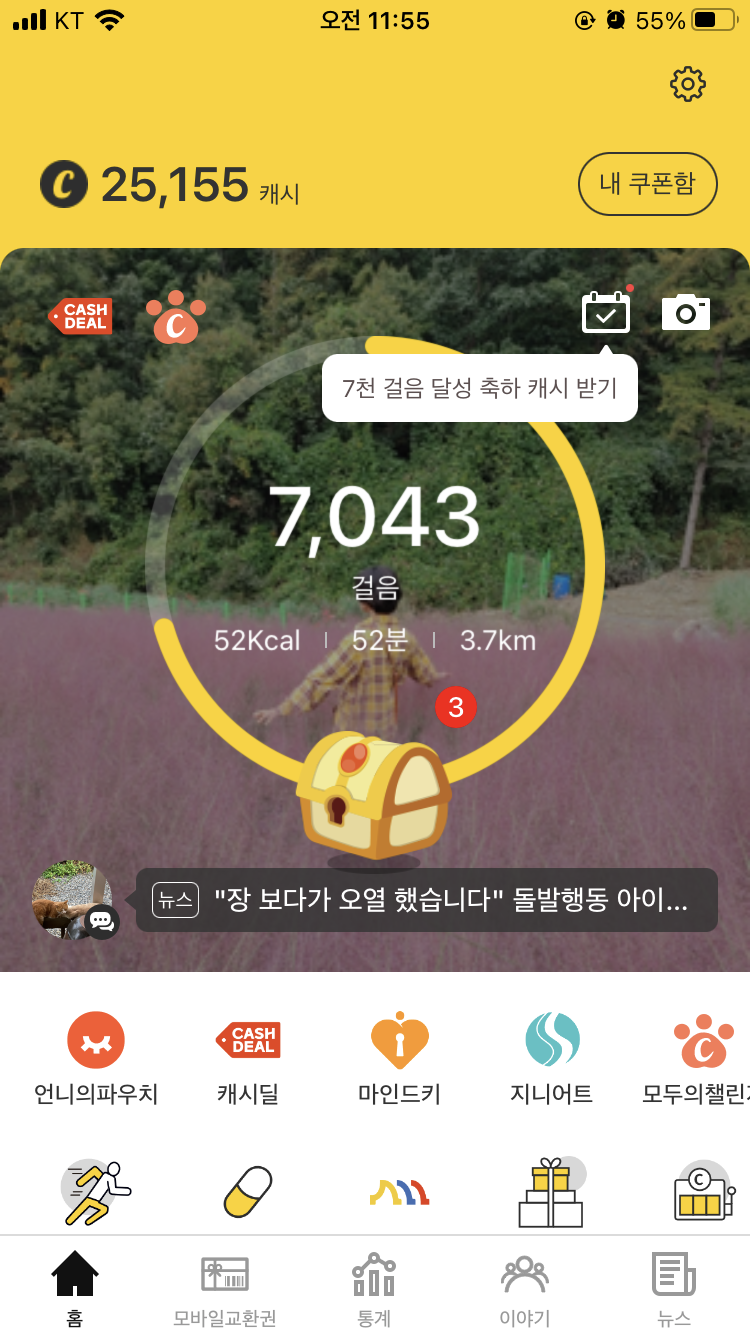This screenshot has height=1334, width=750.
Task: Switch to the 이야기 tab
Action: (x=524, y=1290)
